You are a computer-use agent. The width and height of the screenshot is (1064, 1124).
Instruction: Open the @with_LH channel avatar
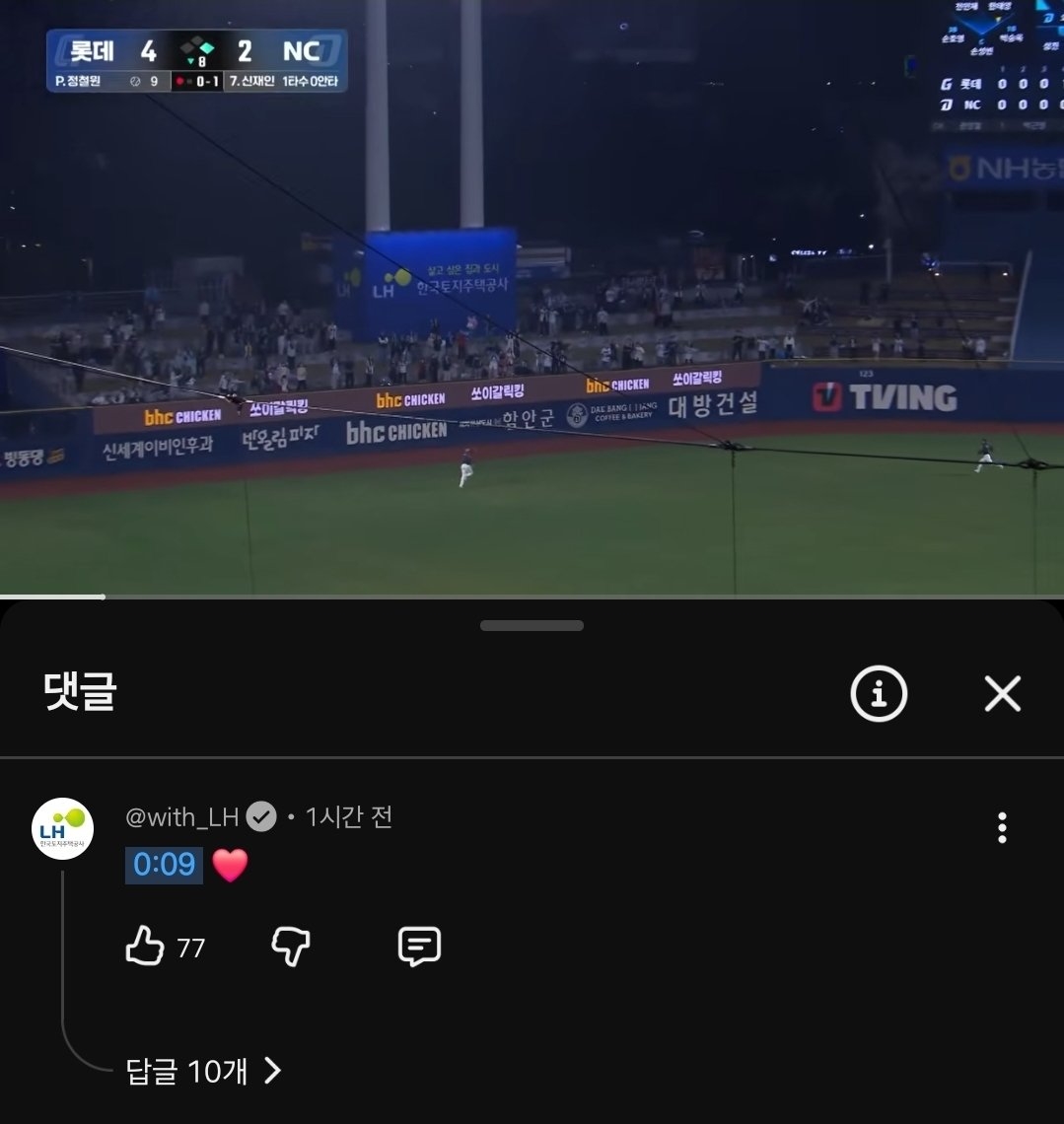tap(63, 829)
